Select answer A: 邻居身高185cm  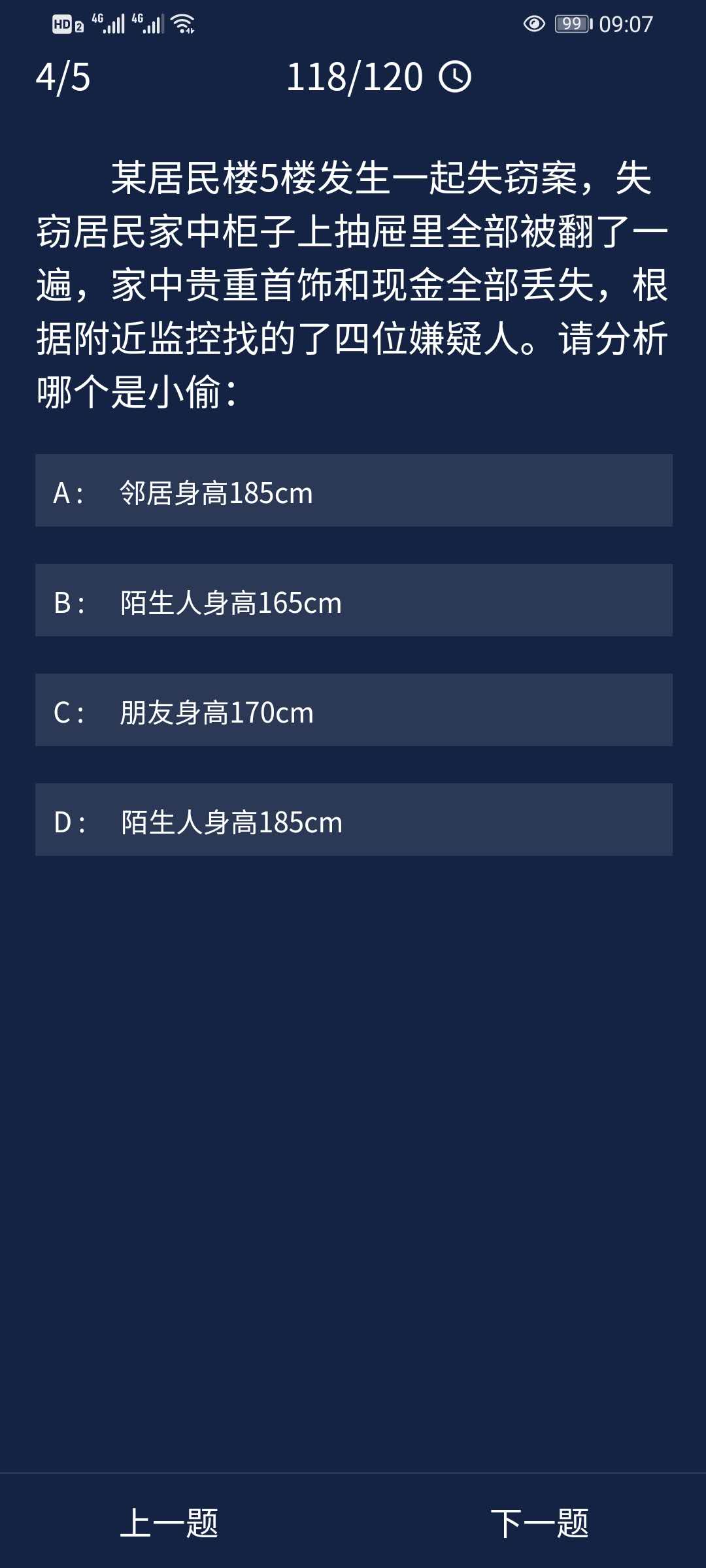[353, 491]
